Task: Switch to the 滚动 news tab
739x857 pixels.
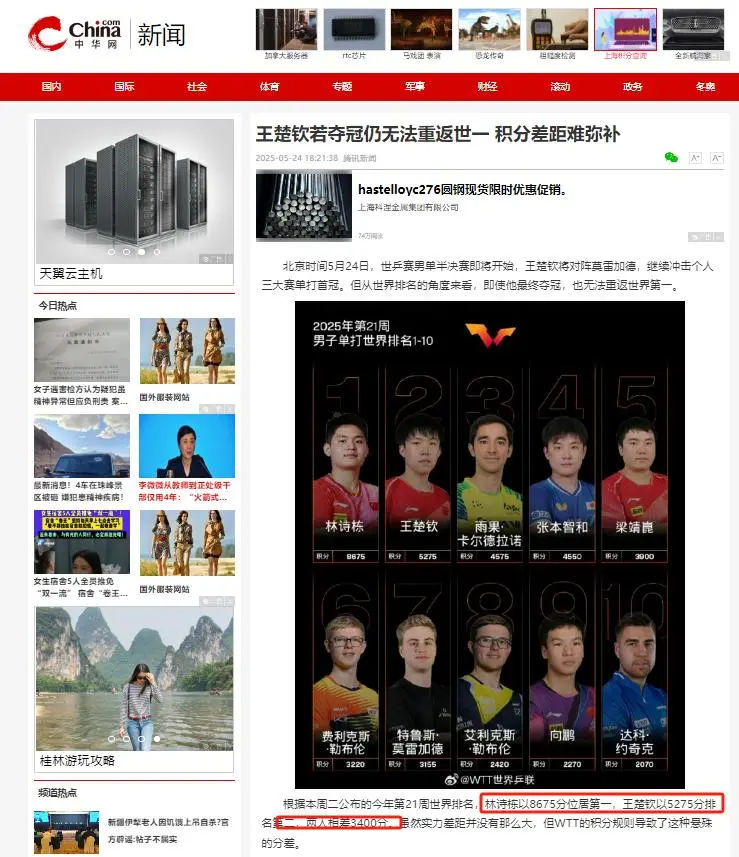Action: [560, 87]
